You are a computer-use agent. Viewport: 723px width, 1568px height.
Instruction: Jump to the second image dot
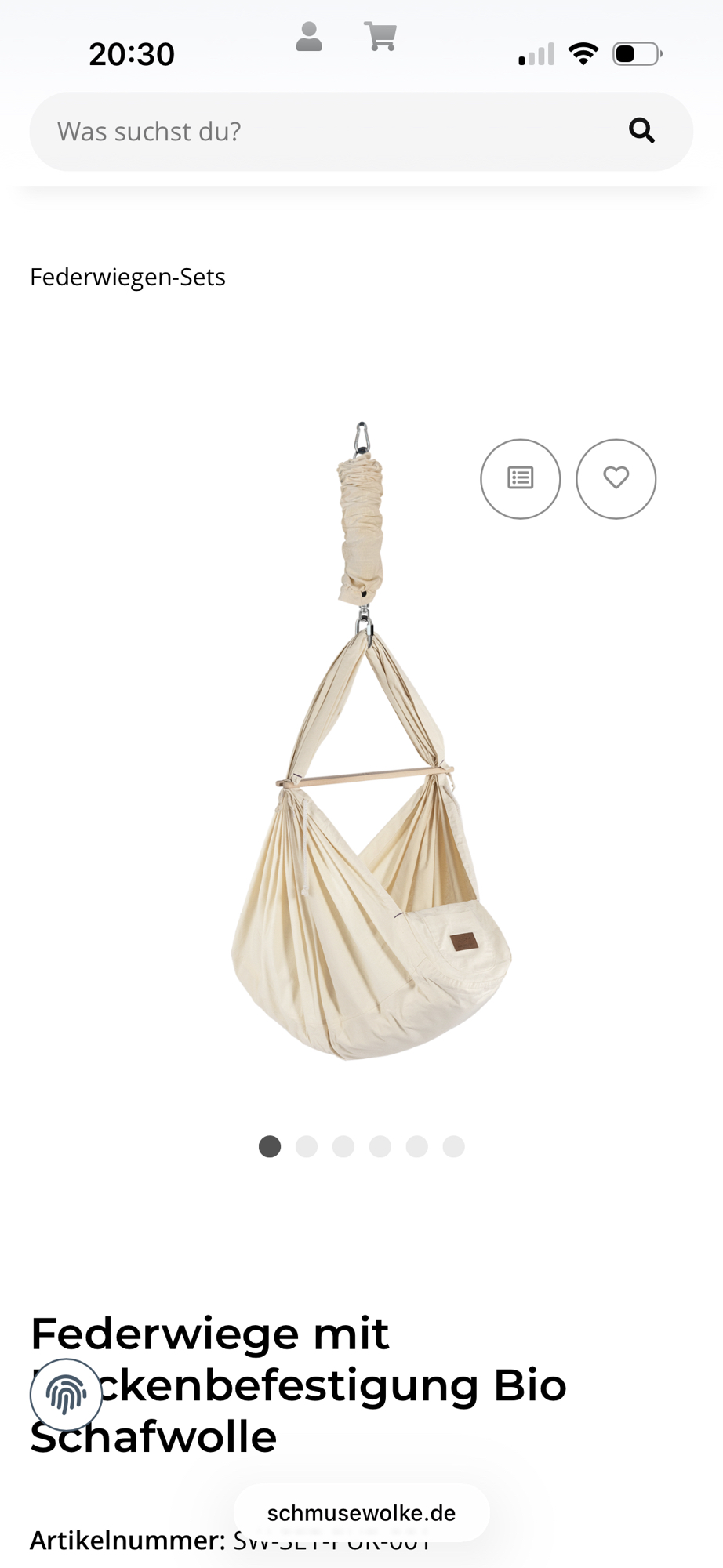click(x=307, y=1146)
